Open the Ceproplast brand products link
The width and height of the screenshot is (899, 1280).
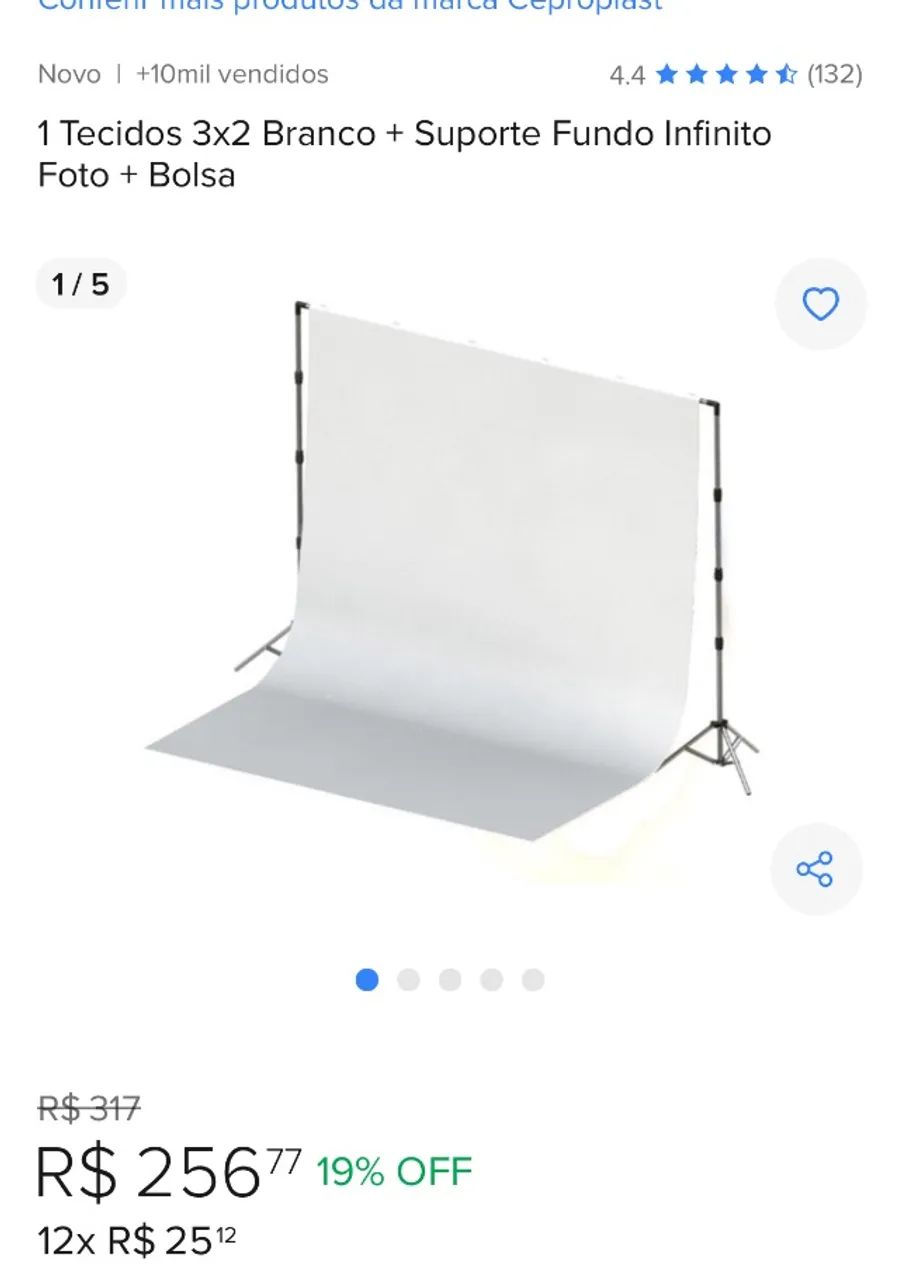coord(350,5)
